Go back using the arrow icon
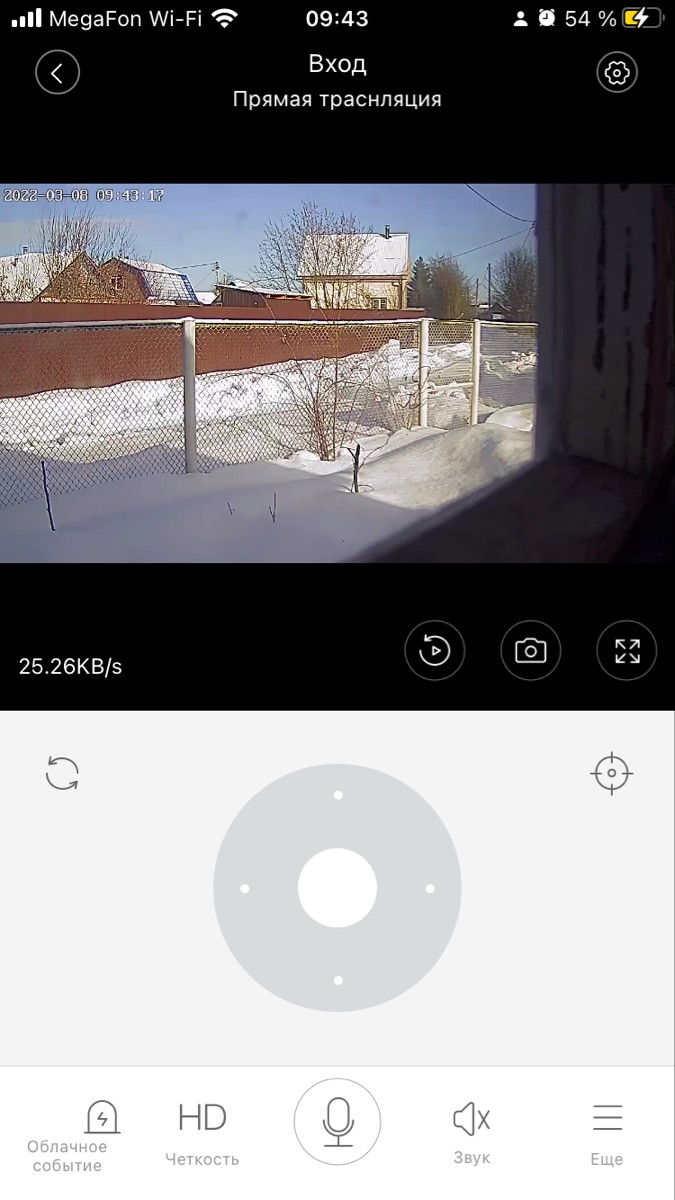675x1200 pixels. (57, 73)
